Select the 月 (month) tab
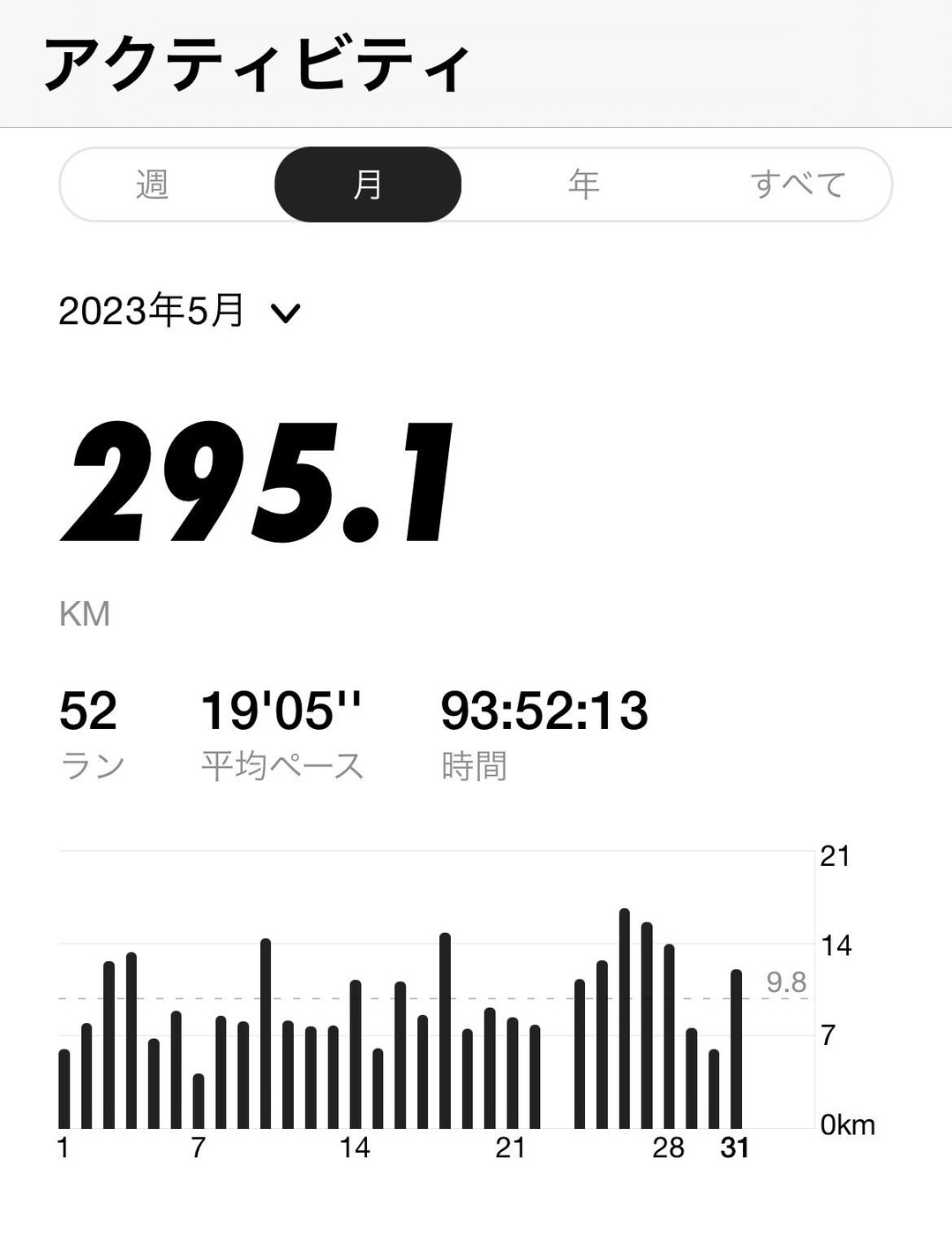 368,183
